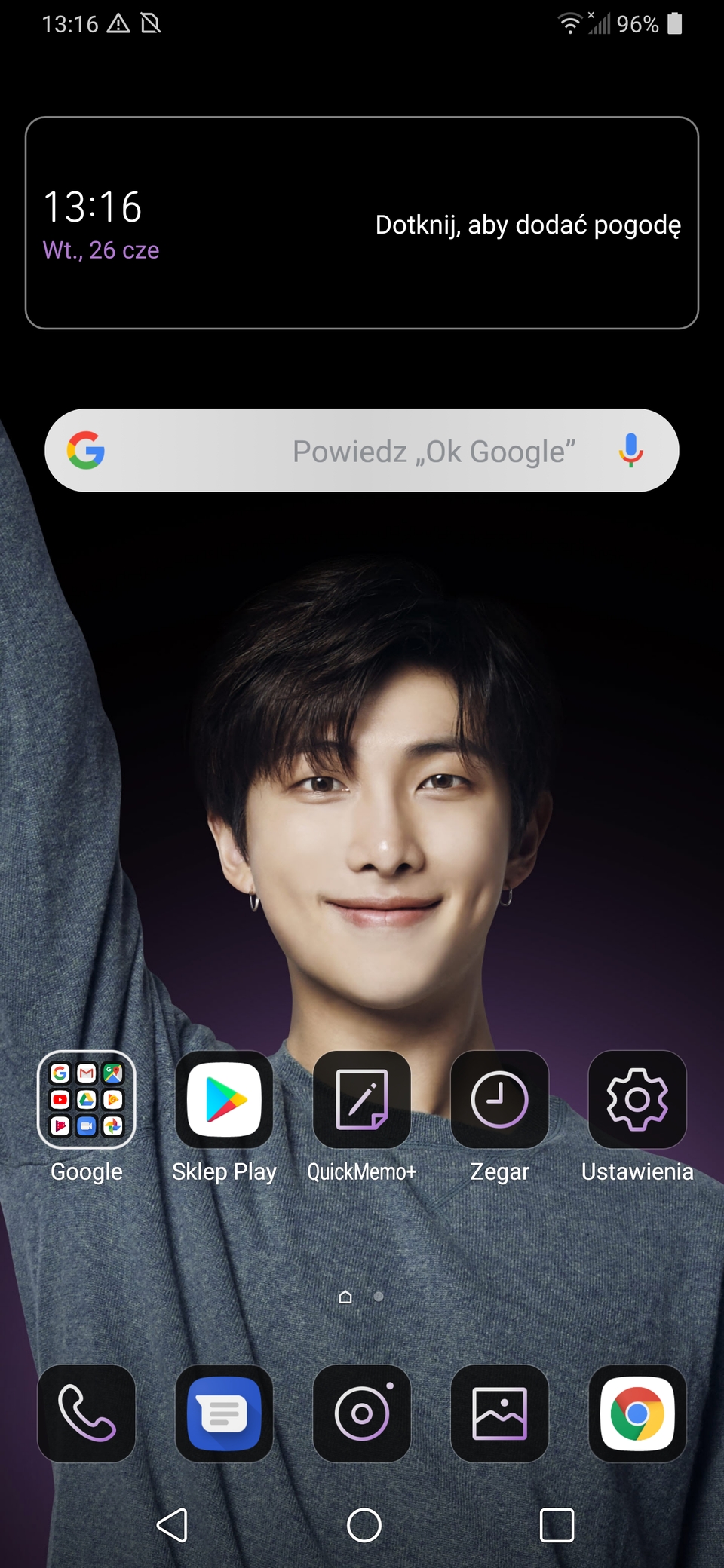
Task: Open Ustawienia settings
Action: coord(637,1099)
